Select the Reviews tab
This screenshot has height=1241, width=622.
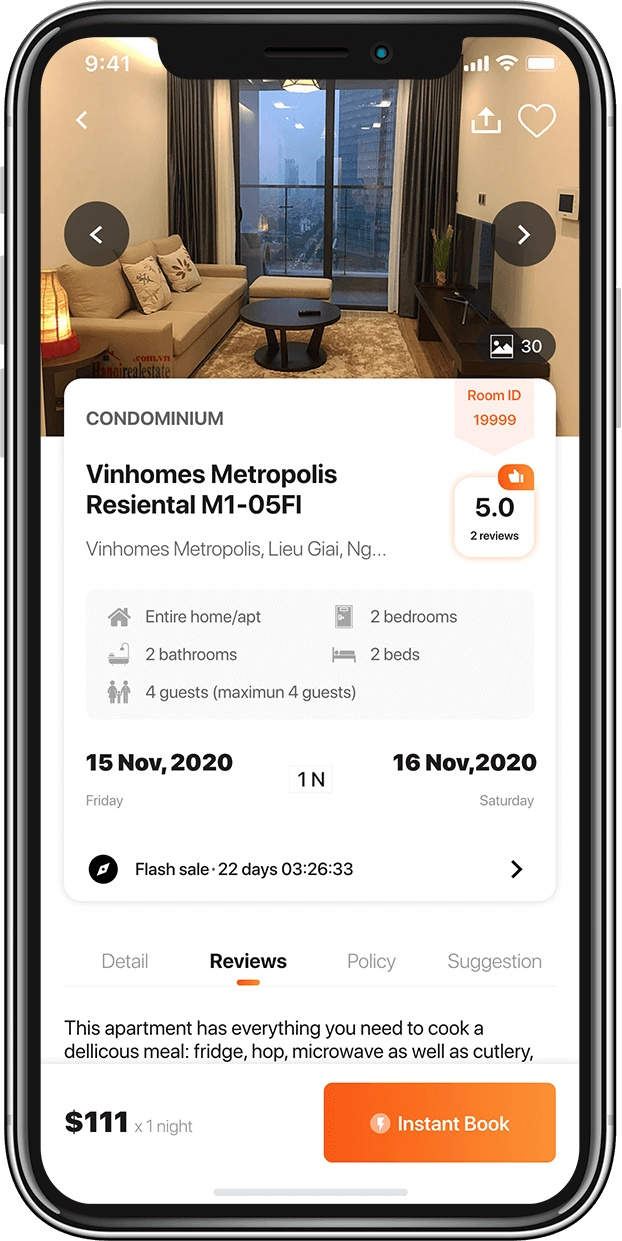(248, 961)
